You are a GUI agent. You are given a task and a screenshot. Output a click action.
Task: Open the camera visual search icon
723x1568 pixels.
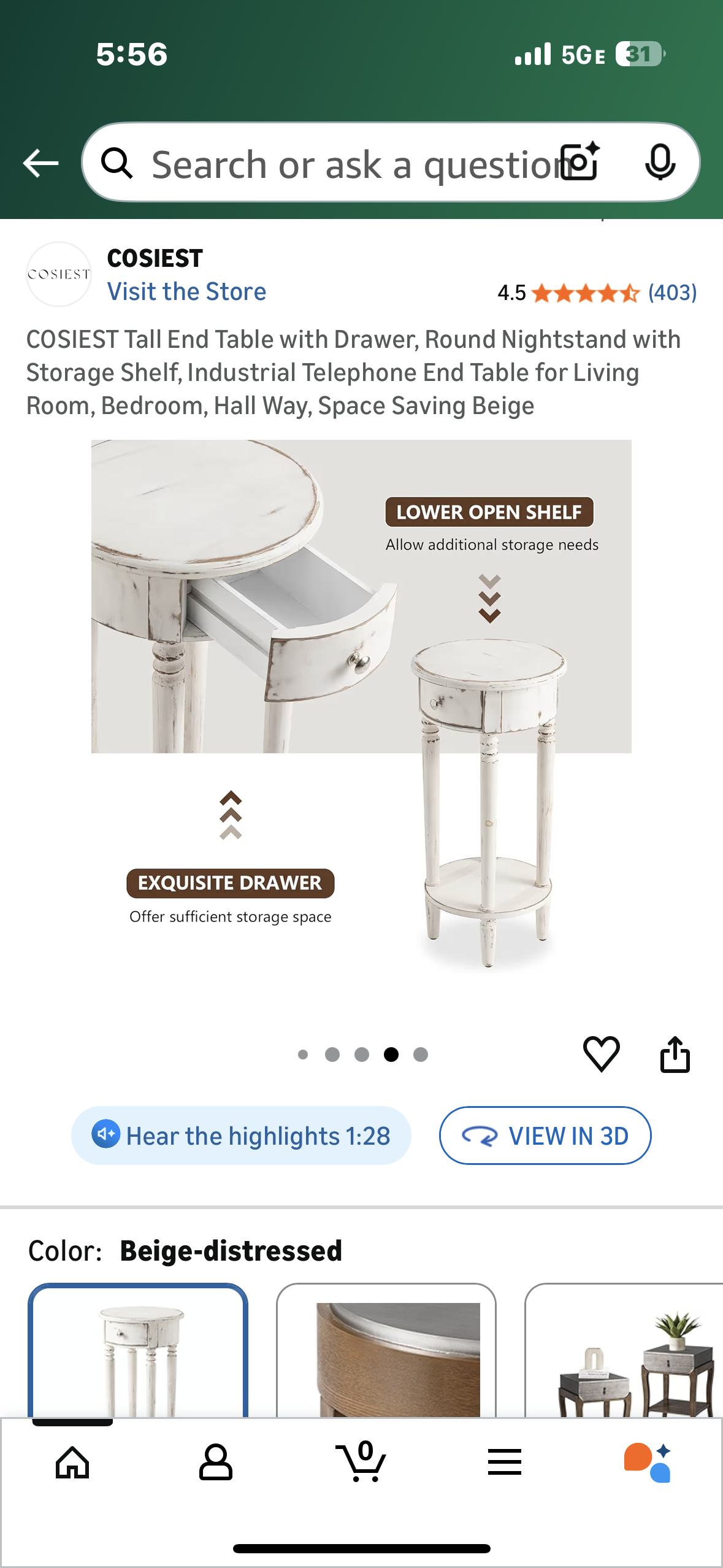tap(577, 163)
